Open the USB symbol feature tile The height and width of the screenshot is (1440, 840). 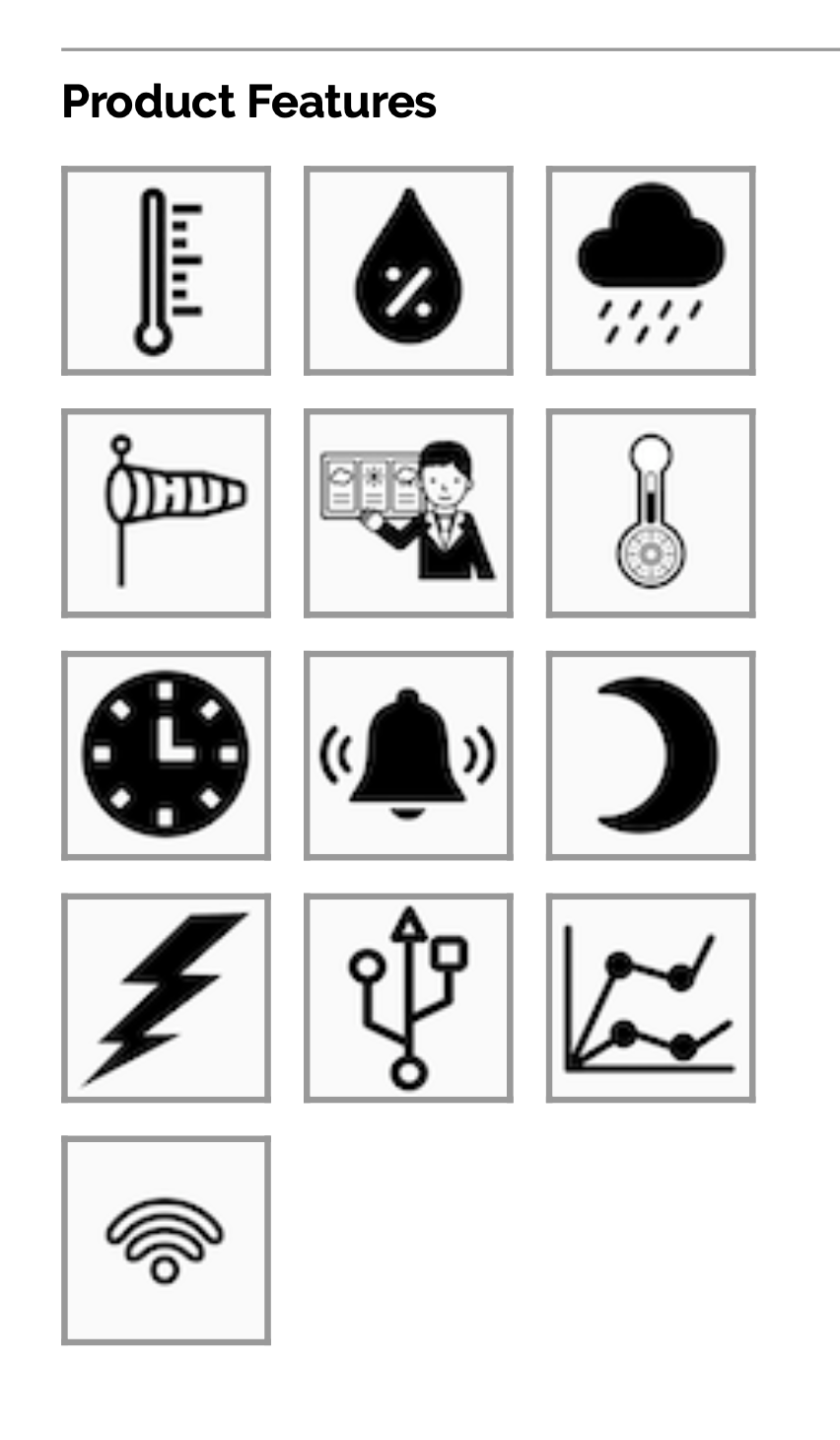point(408,998)
